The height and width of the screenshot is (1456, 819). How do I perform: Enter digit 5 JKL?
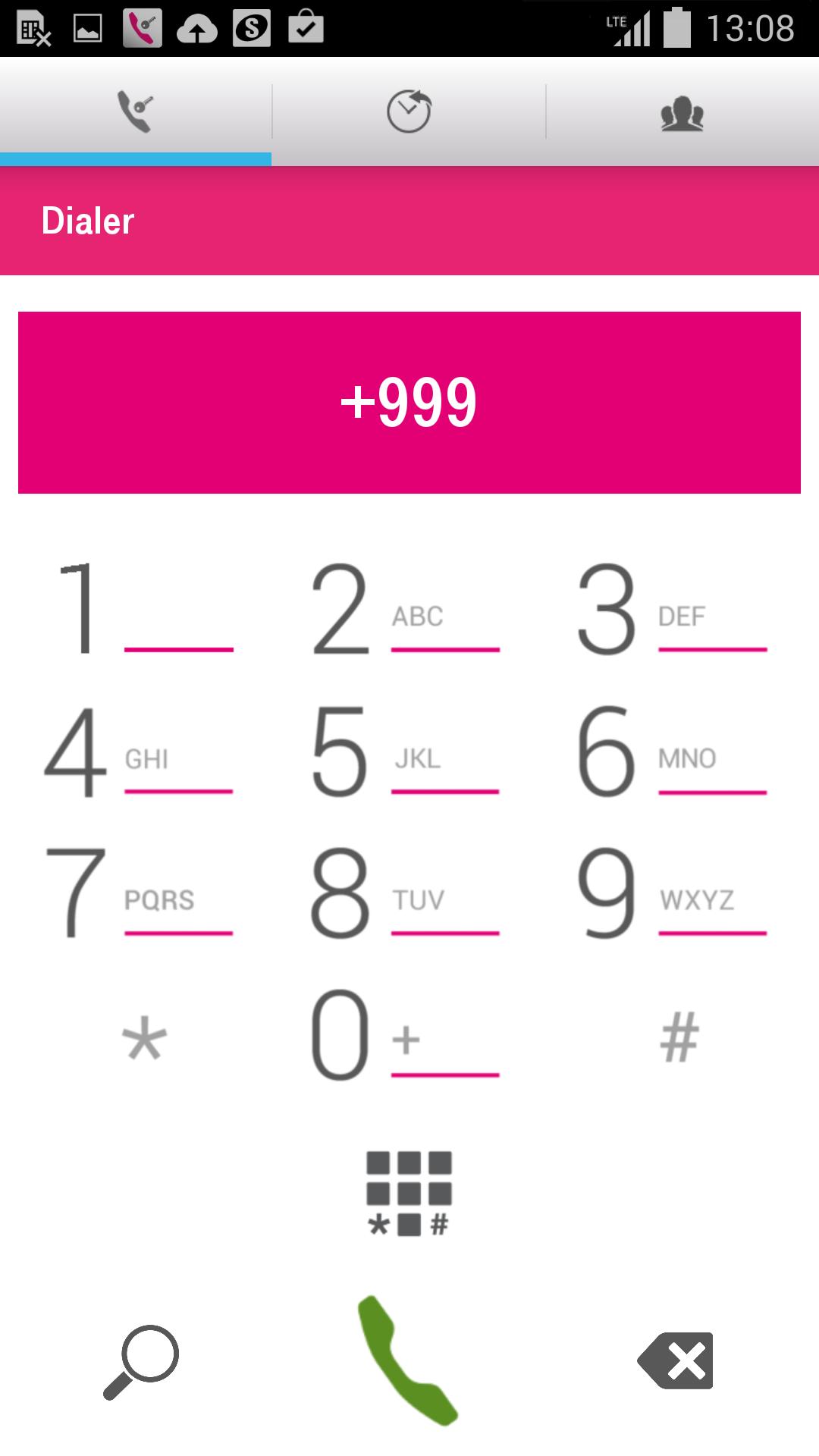point(406,751)
